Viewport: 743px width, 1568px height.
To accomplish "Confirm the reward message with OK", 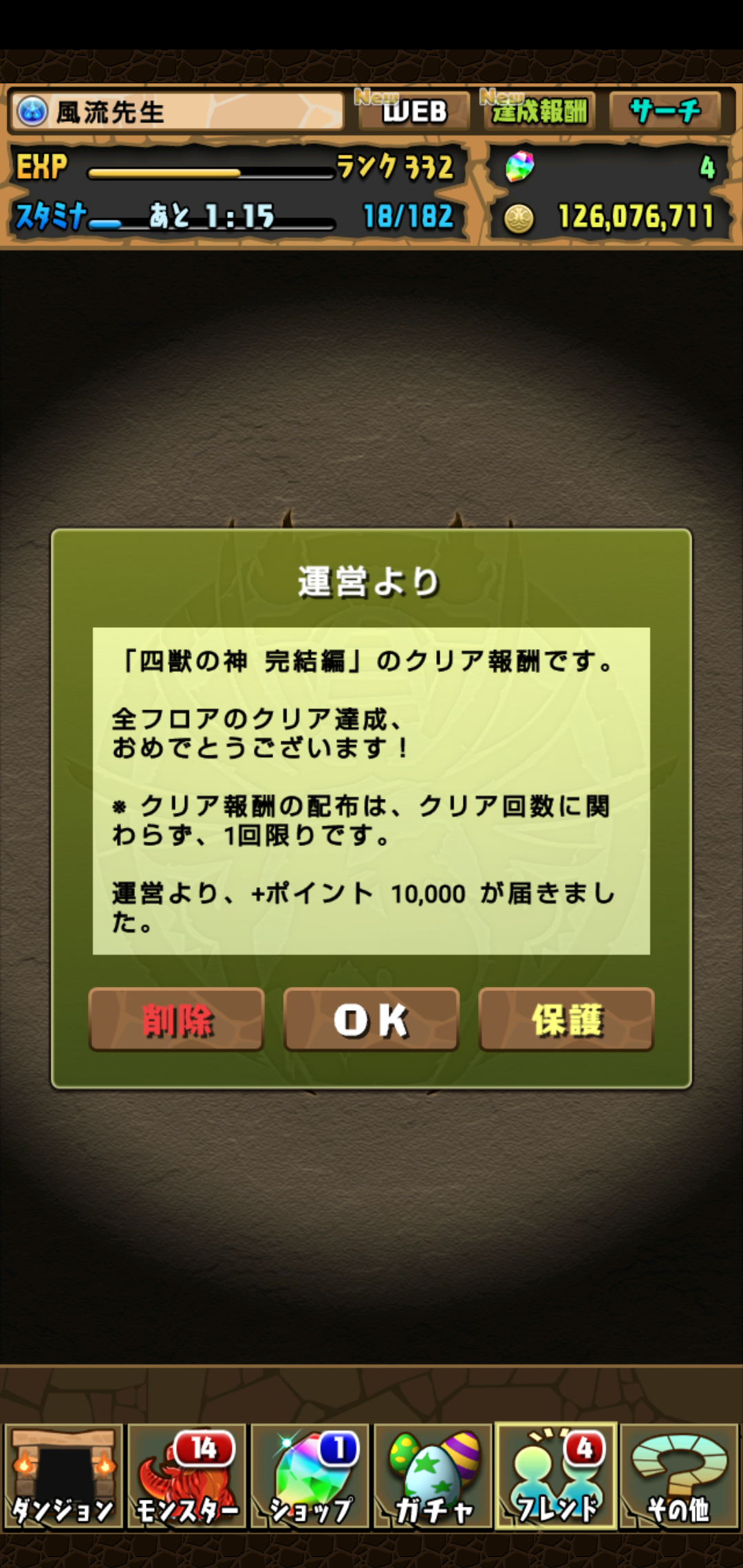I will pos(371,1019).
